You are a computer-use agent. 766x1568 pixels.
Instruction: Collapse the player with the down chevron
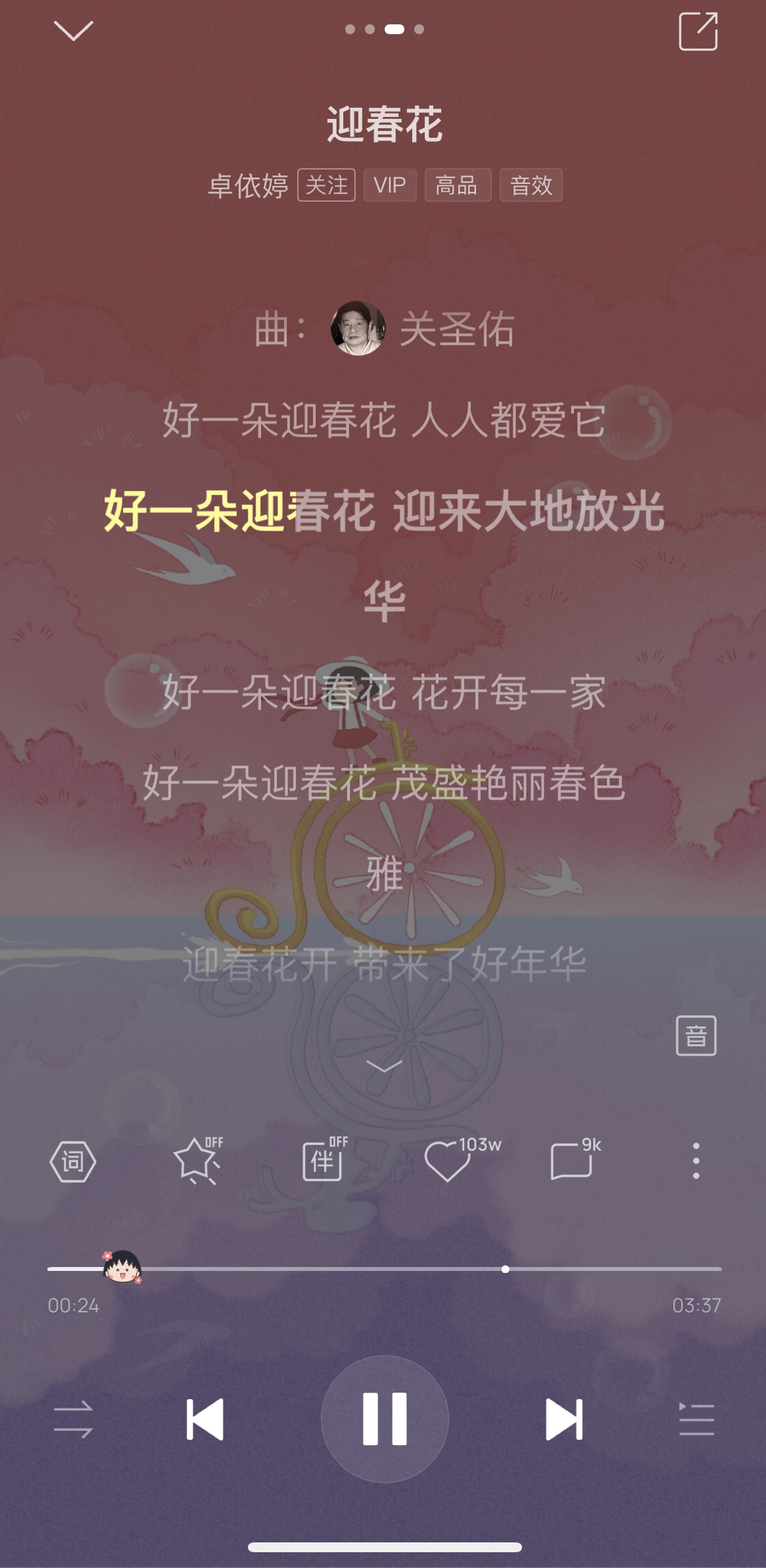point(73,30)
